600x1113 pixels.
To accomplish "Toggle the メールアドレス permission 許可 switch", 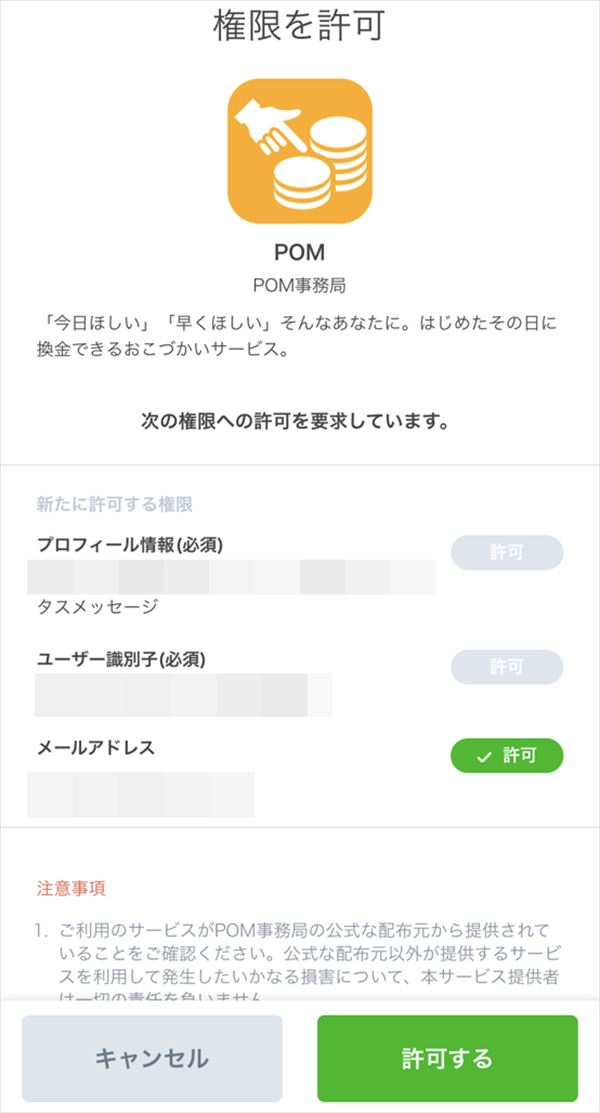I will [506, 755].
